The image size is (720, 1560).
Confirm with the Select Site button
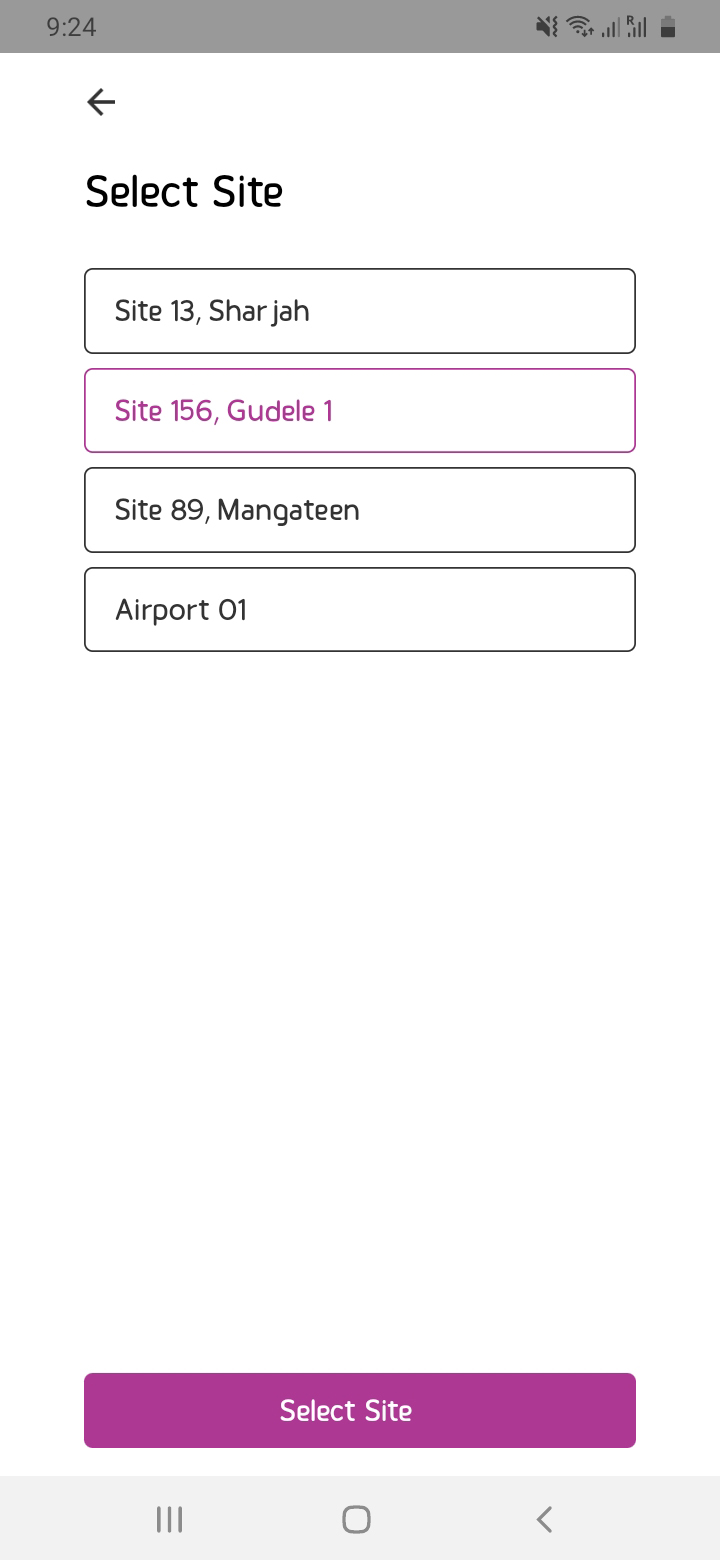[360, 1410]
